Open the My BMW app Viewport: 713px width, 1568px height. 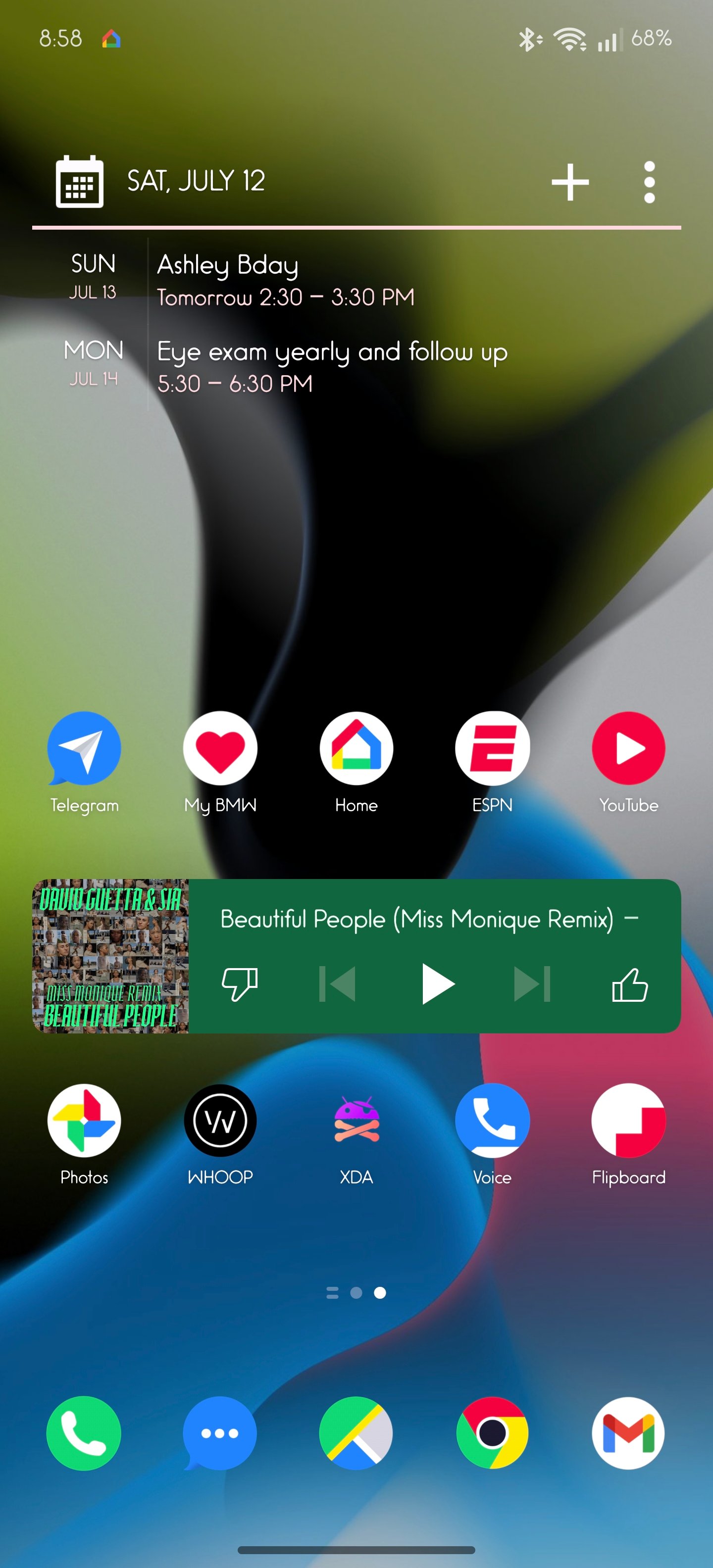[220, 749]
